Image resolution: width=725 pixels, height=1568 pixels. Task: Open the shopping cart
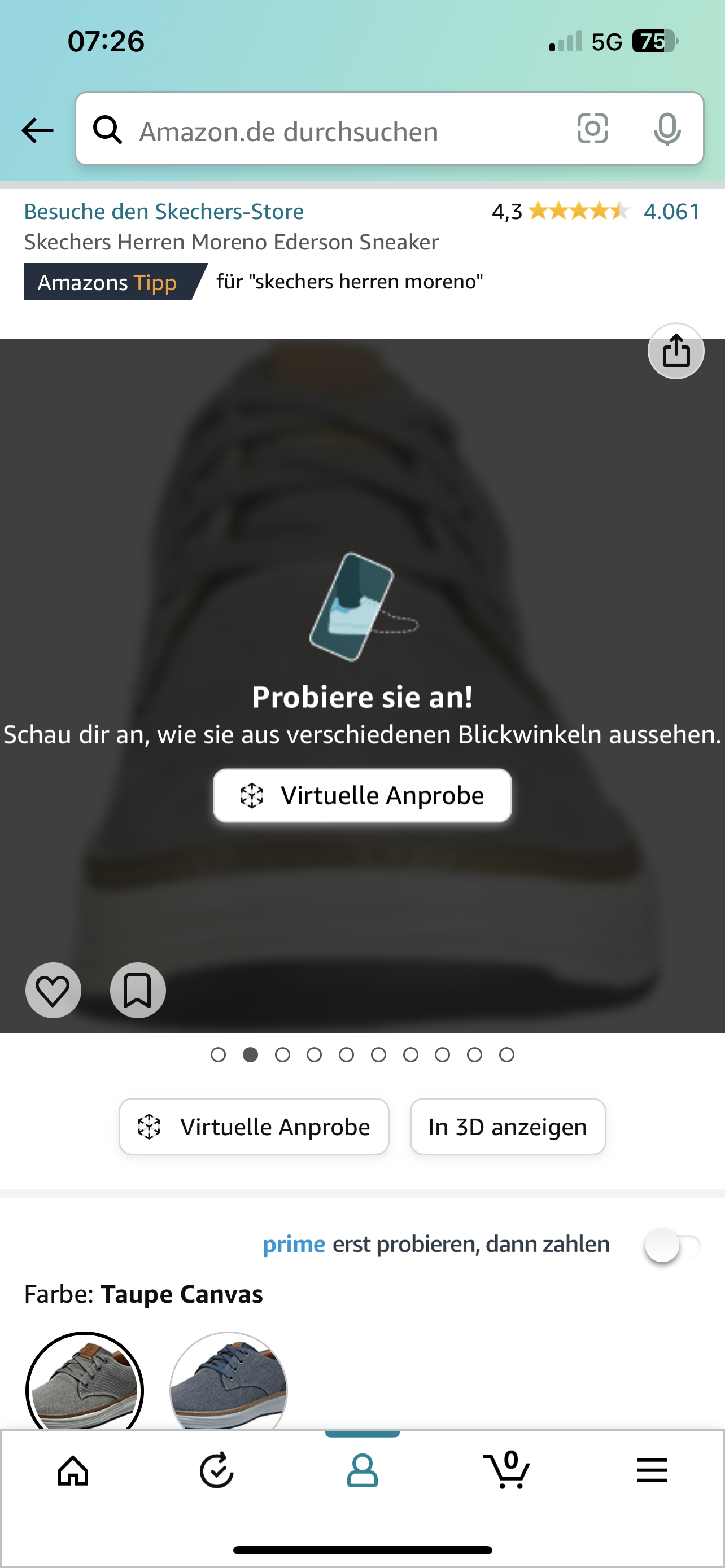[x=507, y=1471]
